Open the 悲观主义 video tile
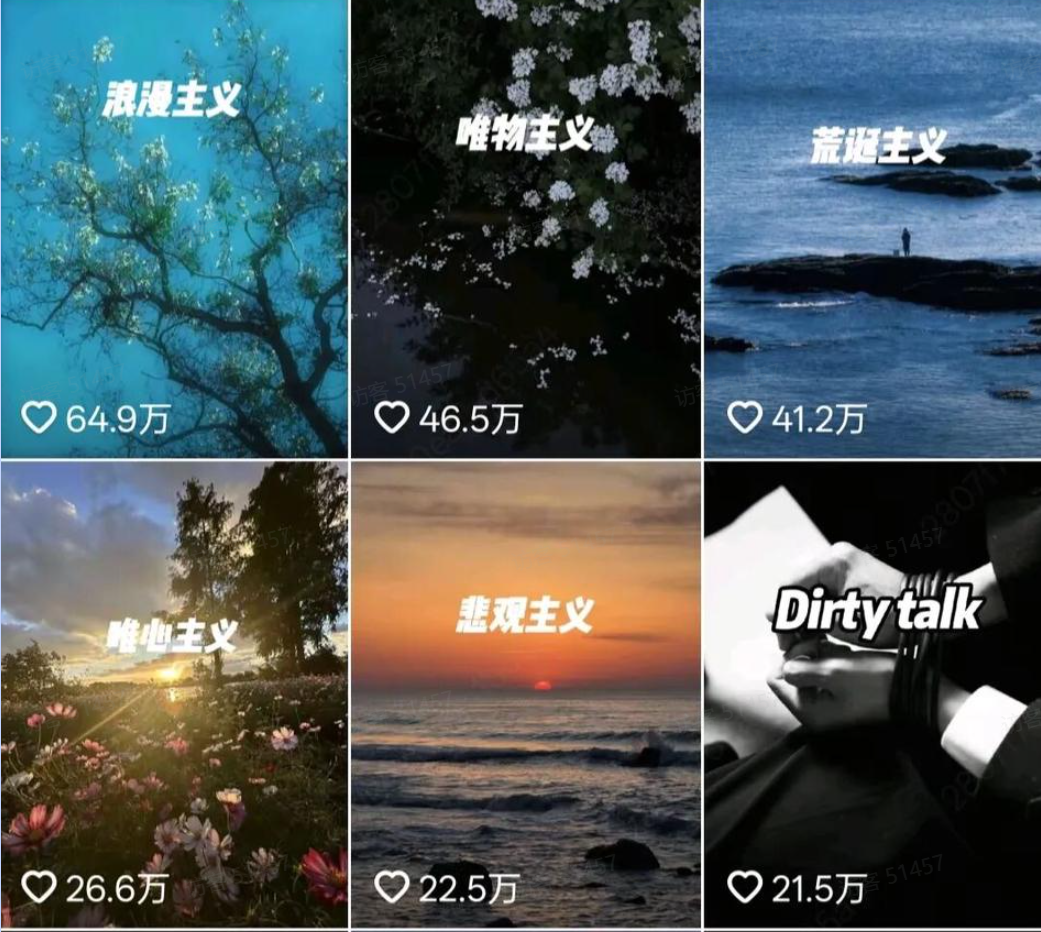The width and height of the screenshot is (1041, 932). point(526,695)
